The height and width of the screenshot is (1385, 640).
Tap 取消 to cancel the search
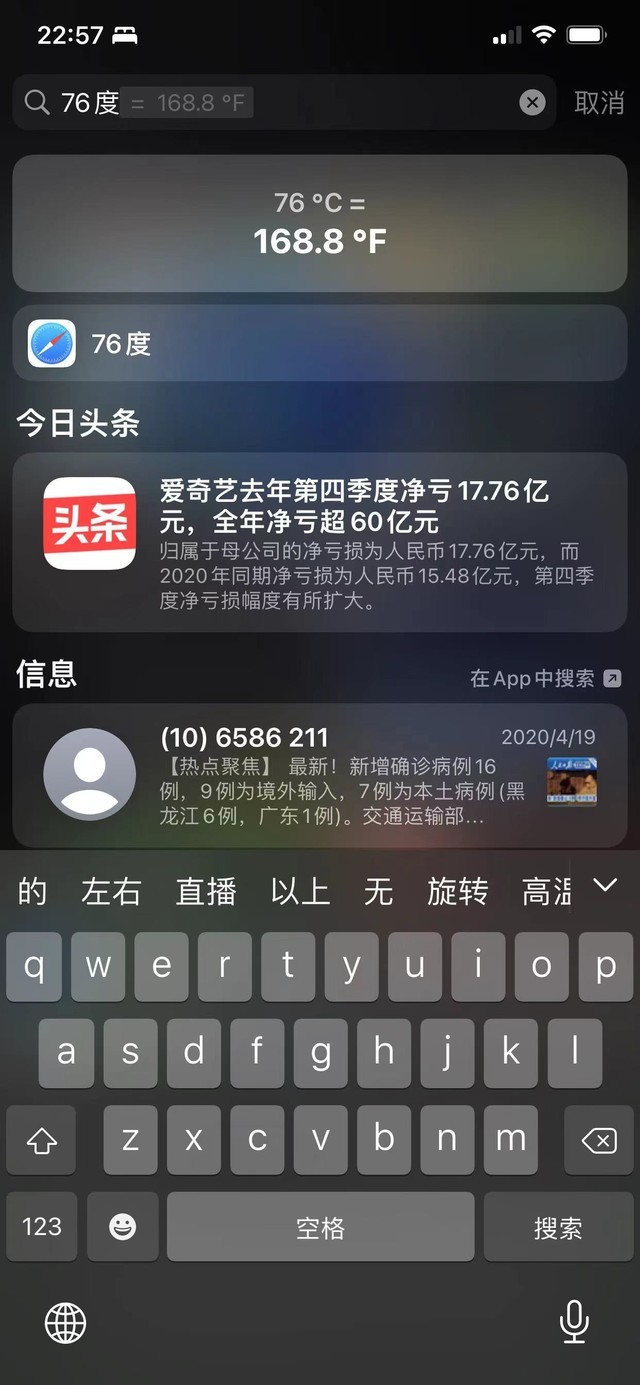599,102
